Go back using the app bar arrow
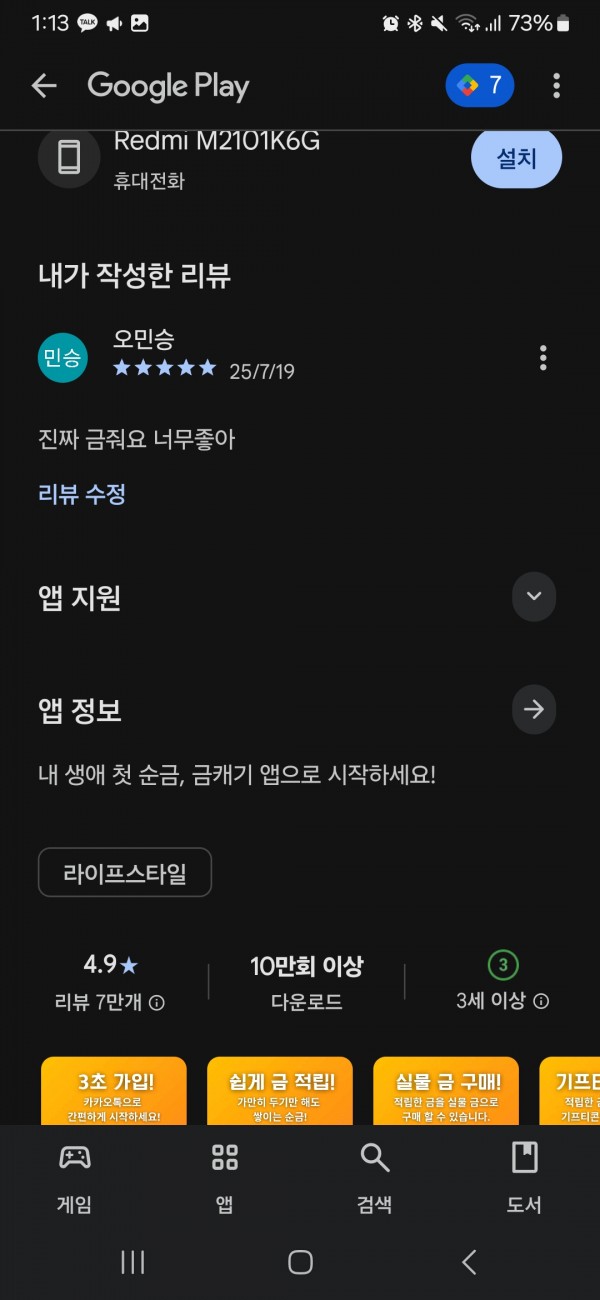Screen dimensions: 600x1300 (44, 86)
